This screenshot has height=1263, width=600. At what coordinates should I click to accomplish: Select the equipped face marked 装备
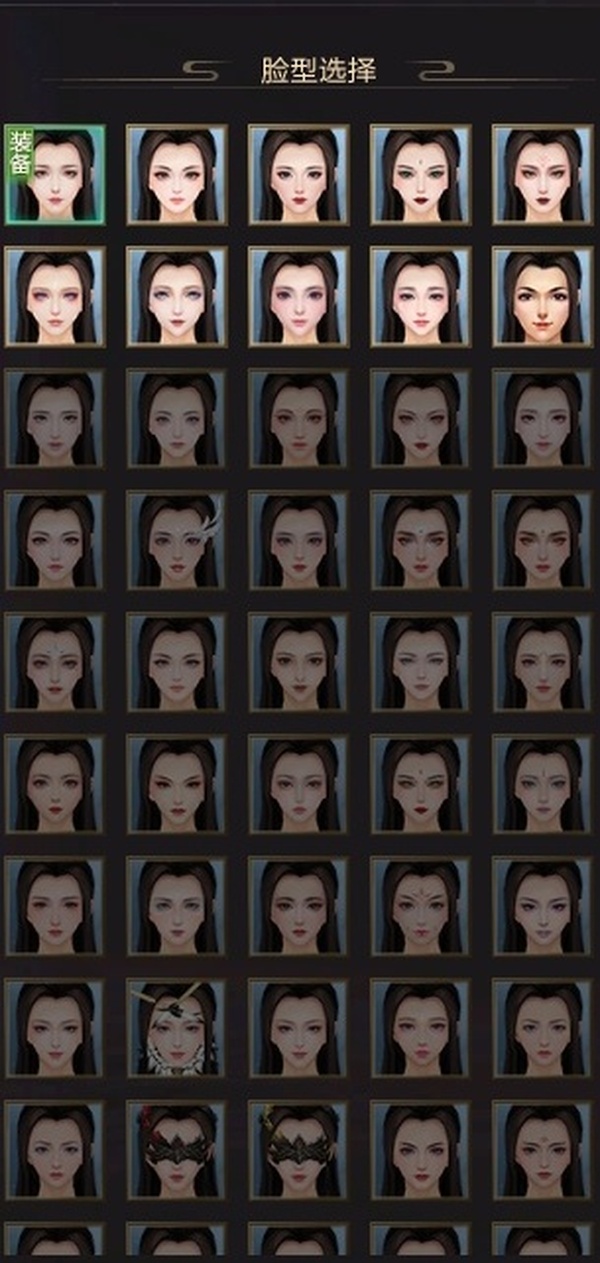point(54,174)
